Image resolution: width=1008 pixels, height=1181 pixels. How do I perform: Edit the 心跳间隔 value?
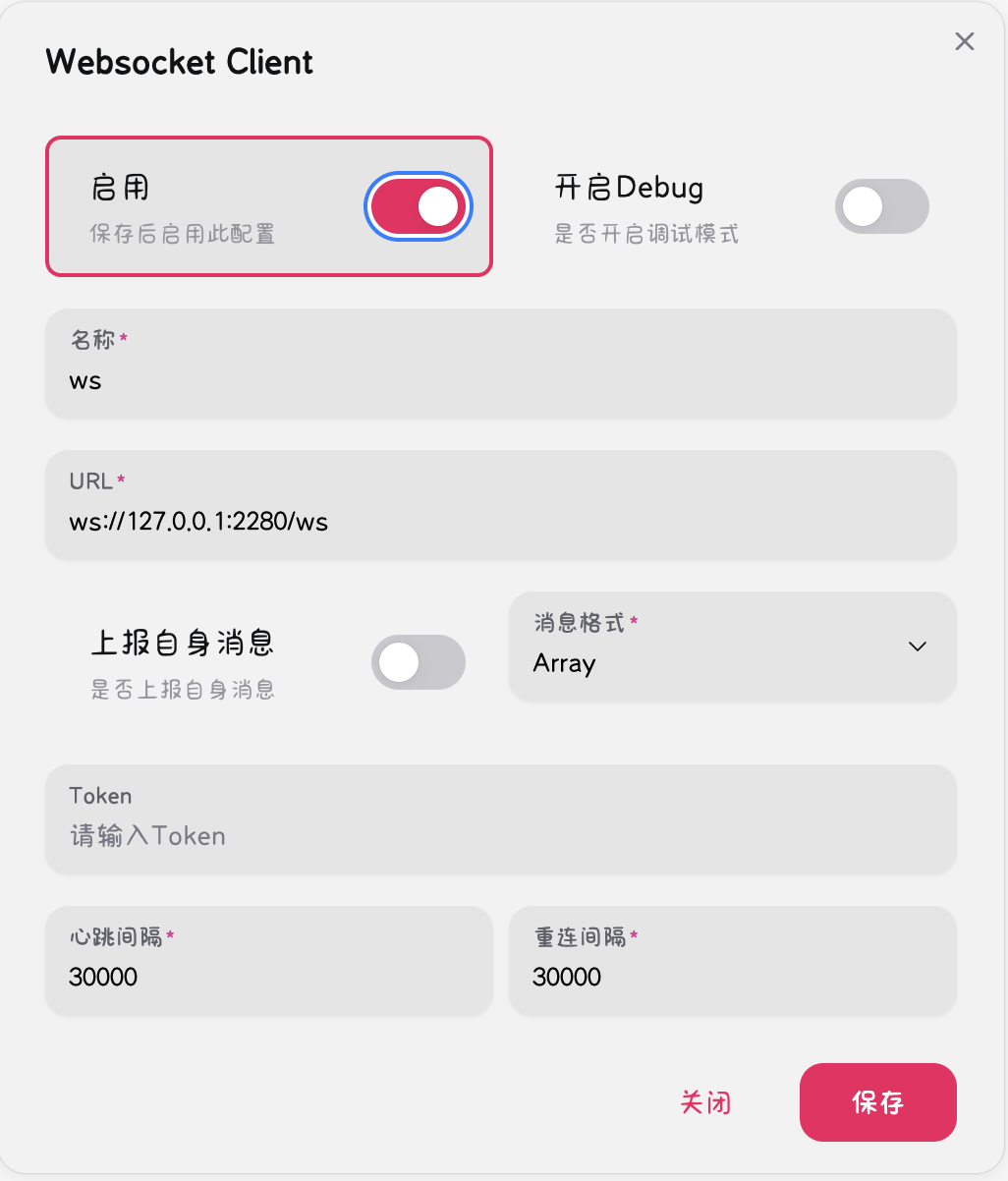click(x=268, y=976)
